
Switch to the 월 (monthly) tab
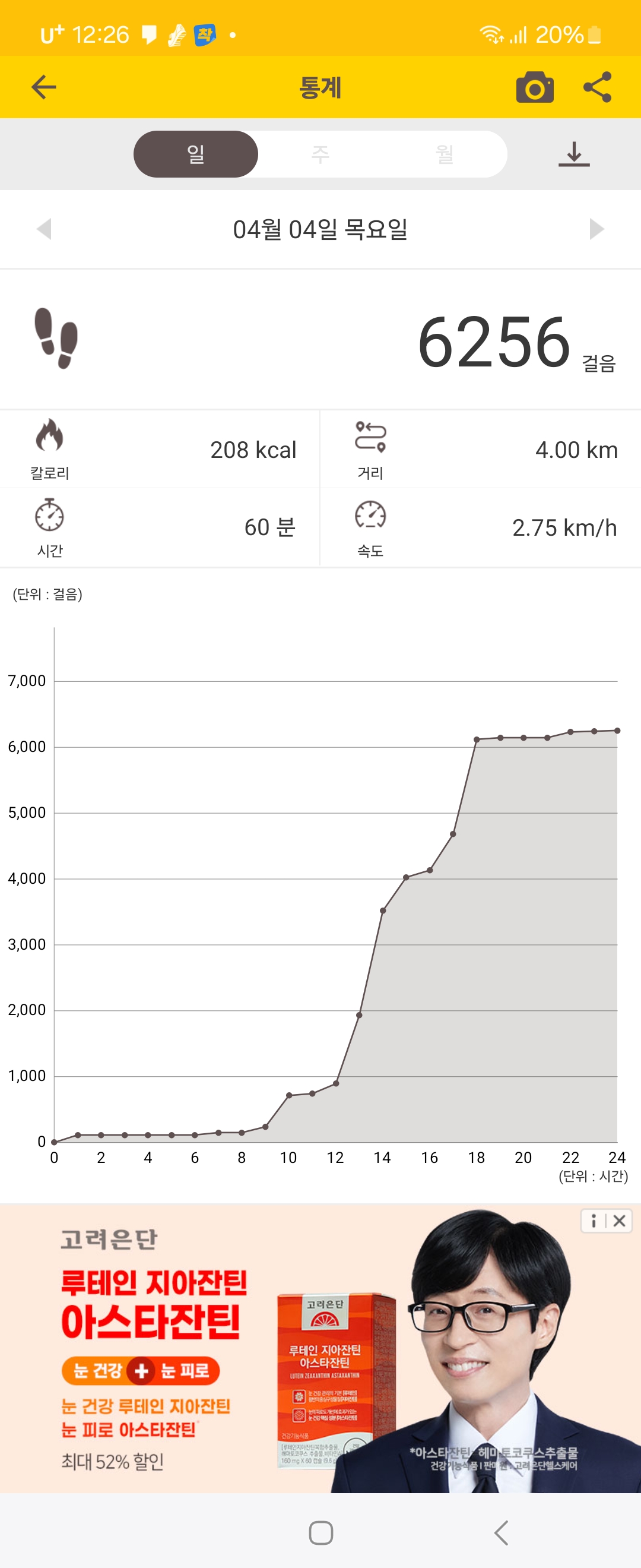(445, 154)
